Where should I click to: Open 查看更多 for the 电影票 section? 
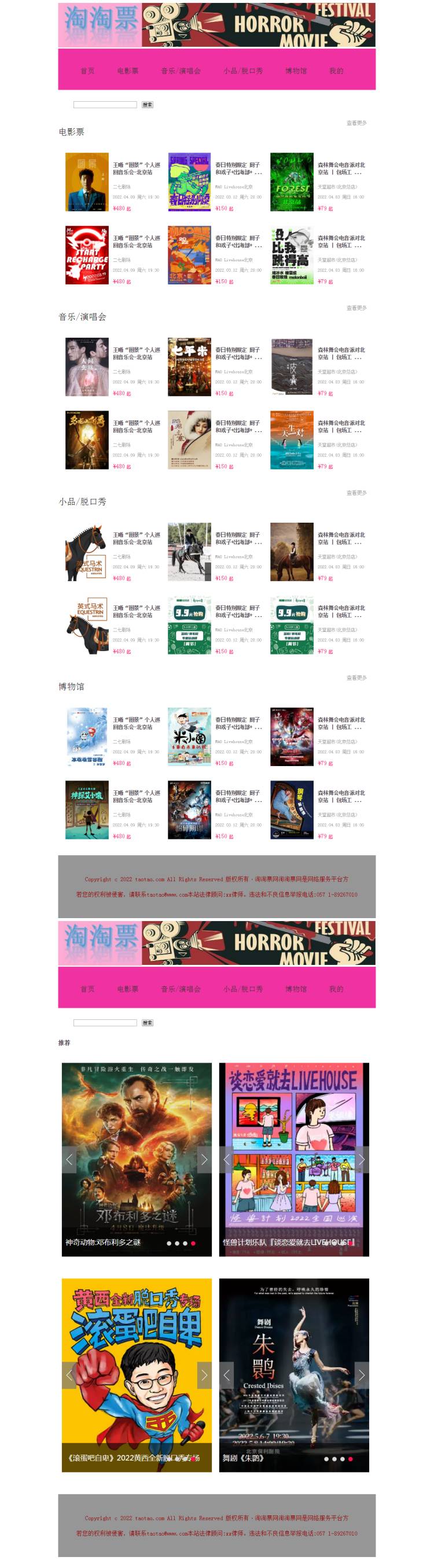(x=356, y=123)
